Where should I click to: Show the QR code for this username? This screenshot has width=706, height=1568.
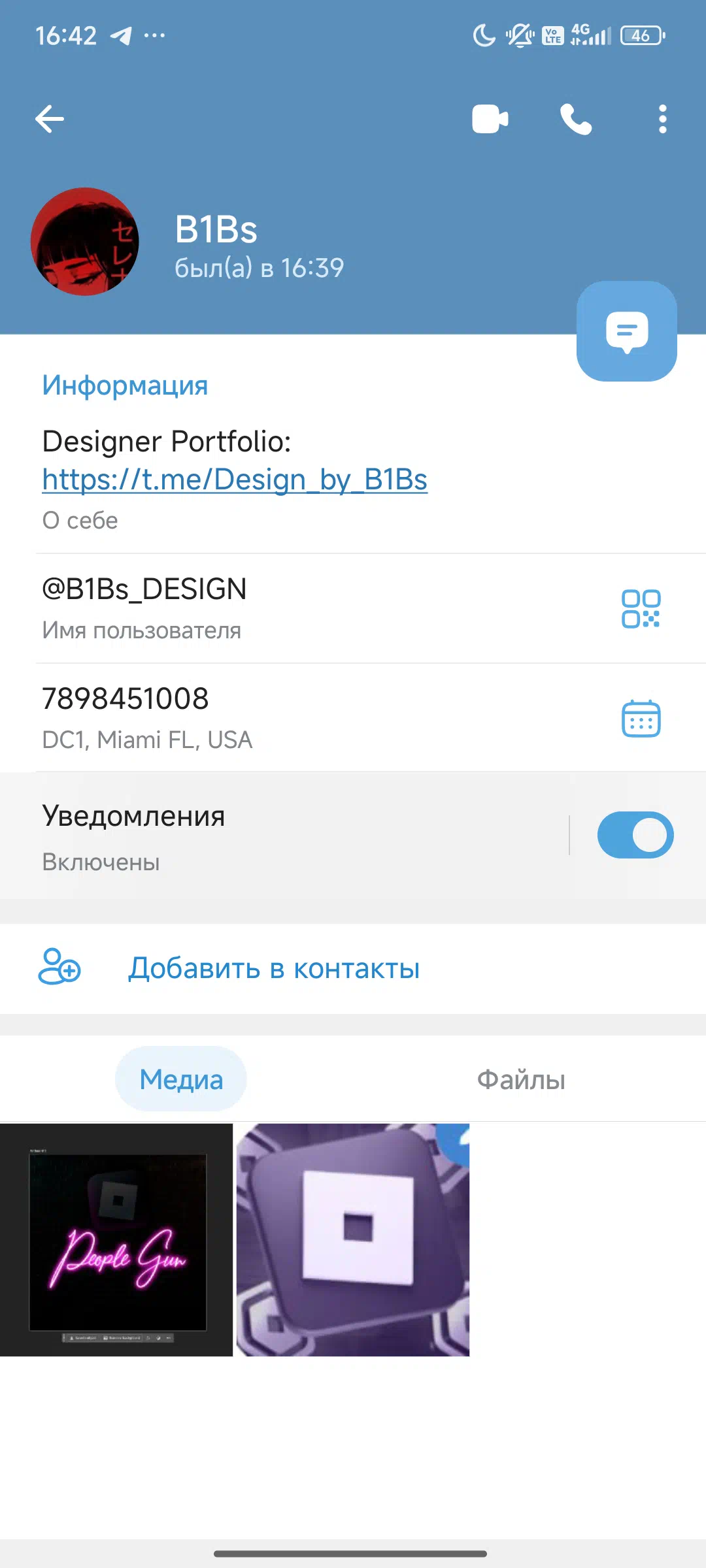coord(641,609)
